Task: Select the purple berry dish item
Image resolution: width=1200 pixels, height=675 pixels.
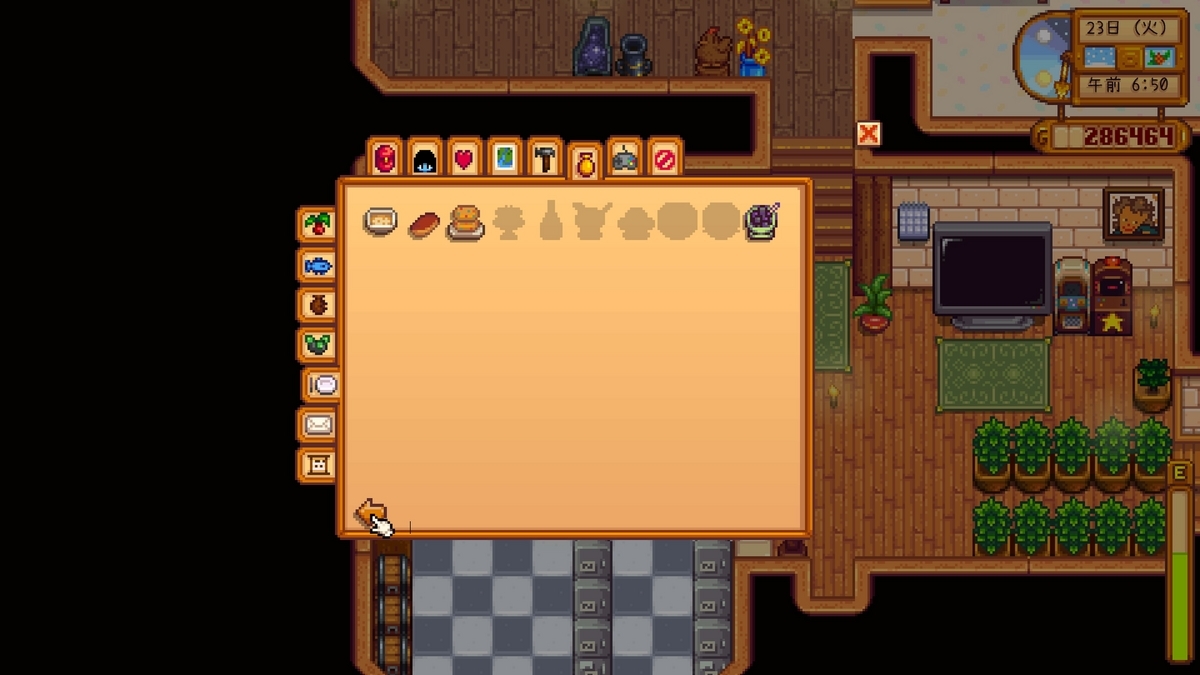Action: [x=763, y=222]
